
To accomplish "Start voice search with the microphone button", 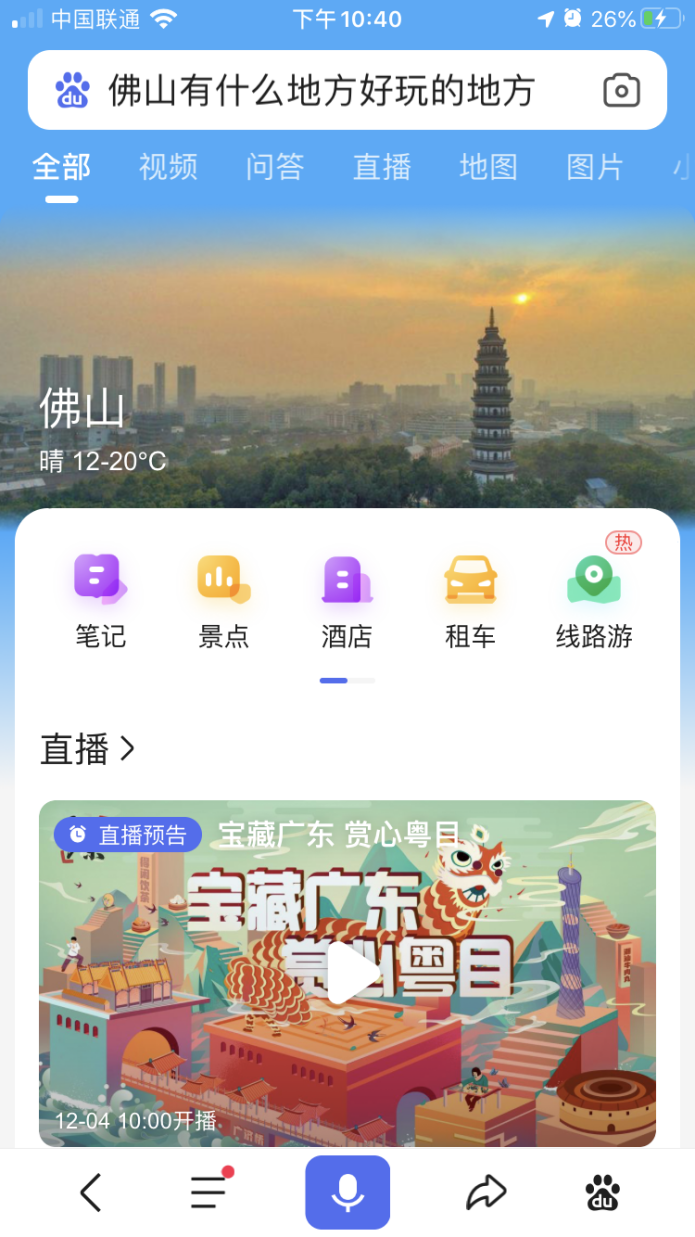I will tap(347, 1192).
